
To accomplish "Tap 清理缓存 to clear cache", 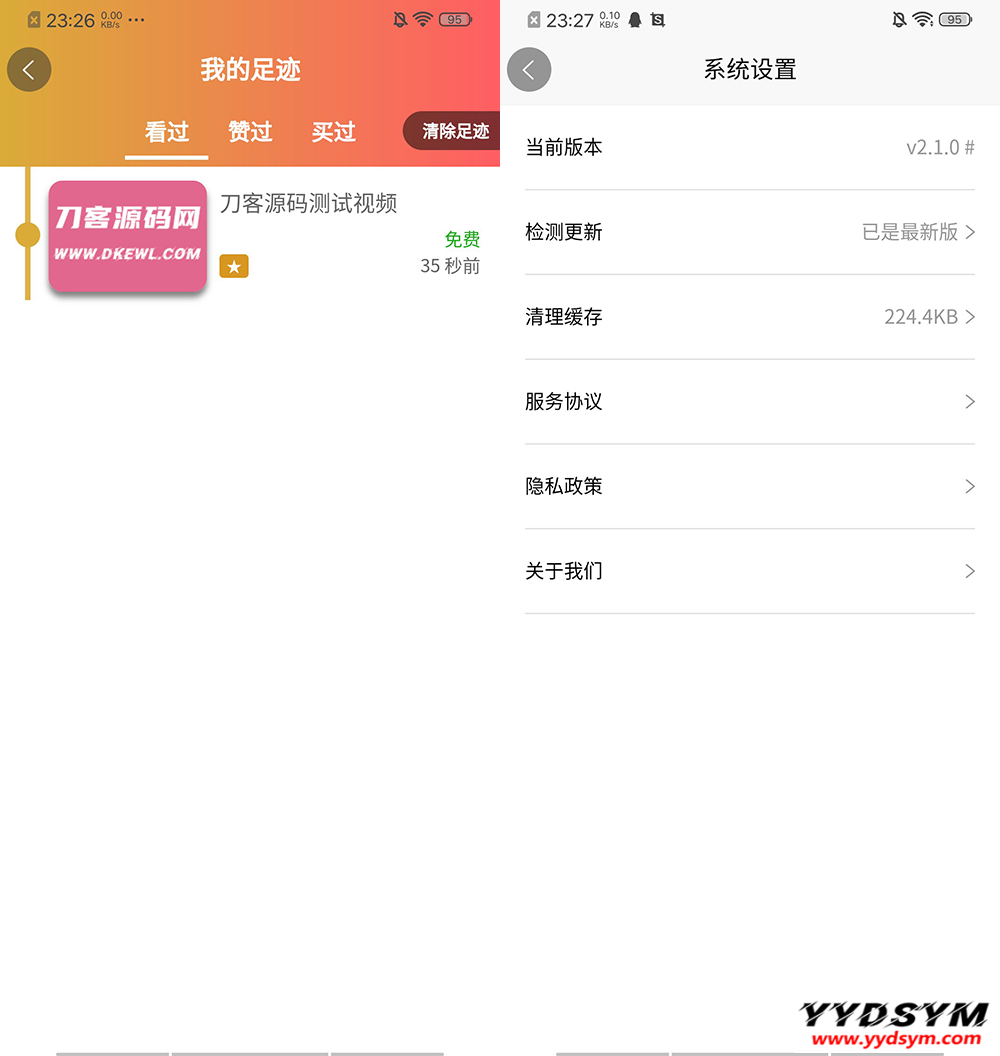I will tap(749, 317).
